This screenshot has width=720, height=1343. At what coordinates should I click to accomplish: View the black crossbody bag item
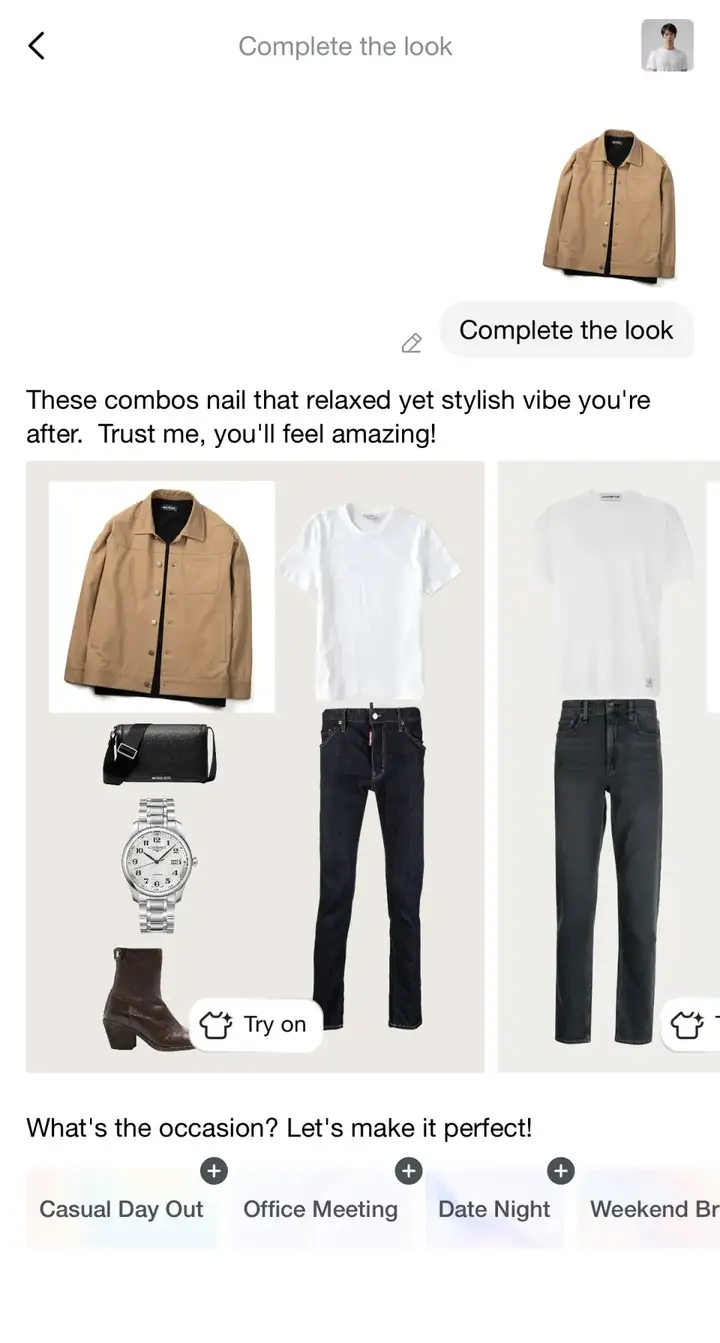[x=159, y=753]
